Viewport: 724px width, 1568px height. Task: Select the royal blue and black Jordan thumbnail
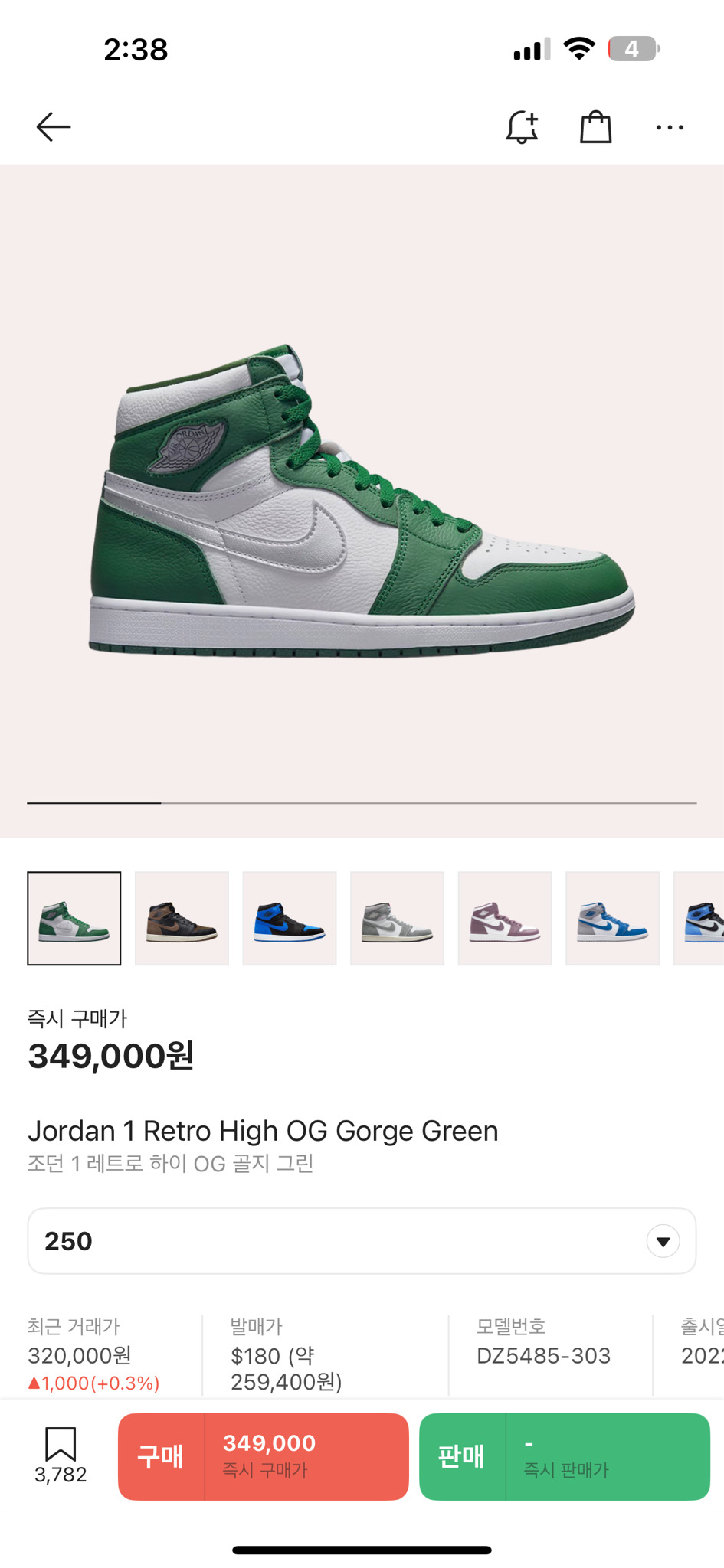pos(290,918)
